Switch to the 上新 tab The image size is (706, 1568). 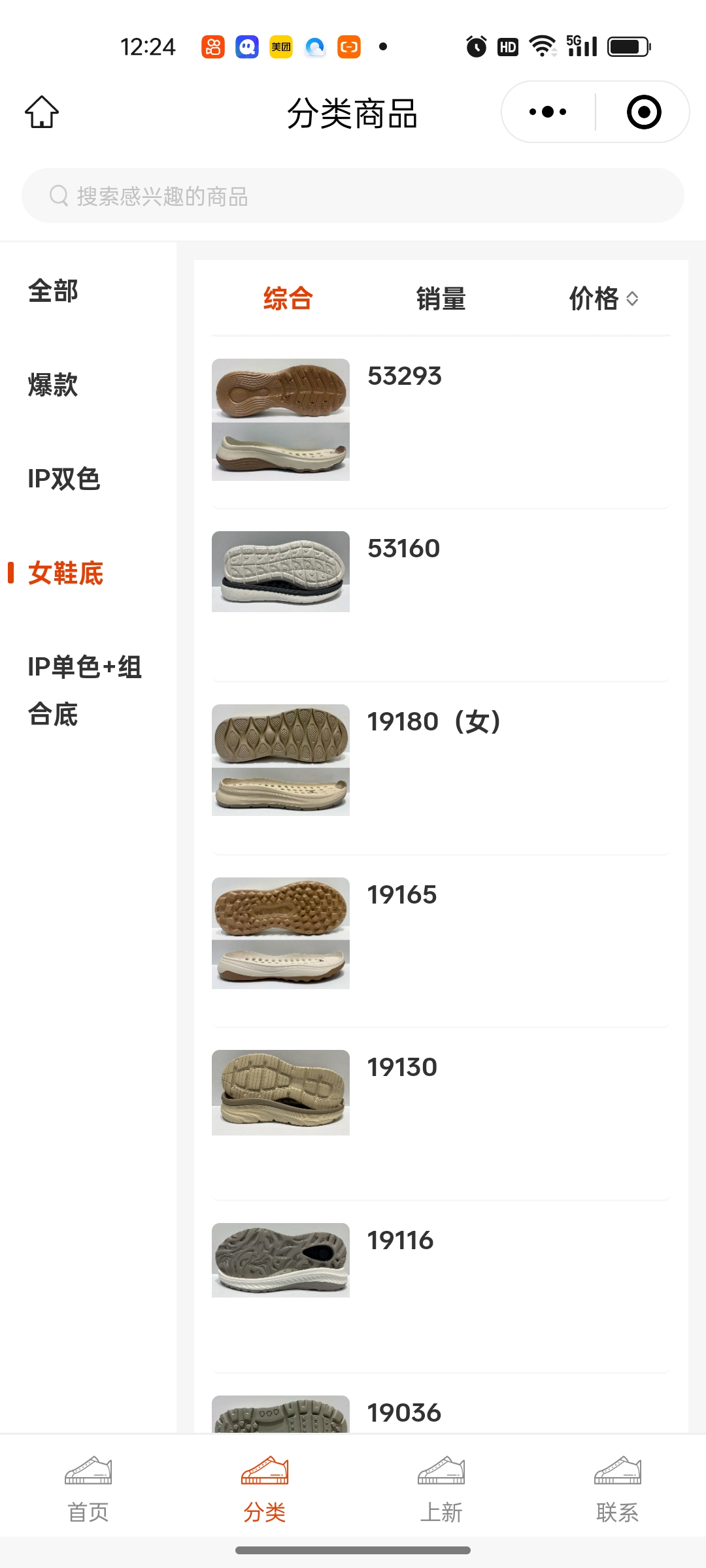pyautogui.click(x=441, y=1490)
